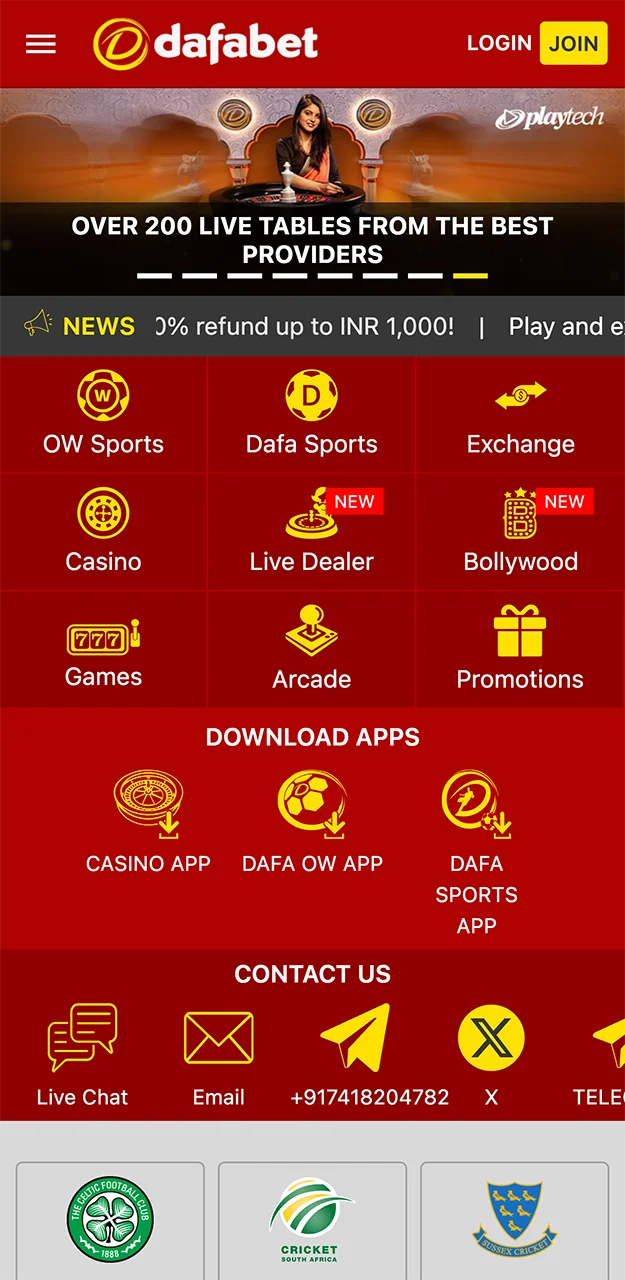Tap the yellow JOIN button

[x=573, y=44]
